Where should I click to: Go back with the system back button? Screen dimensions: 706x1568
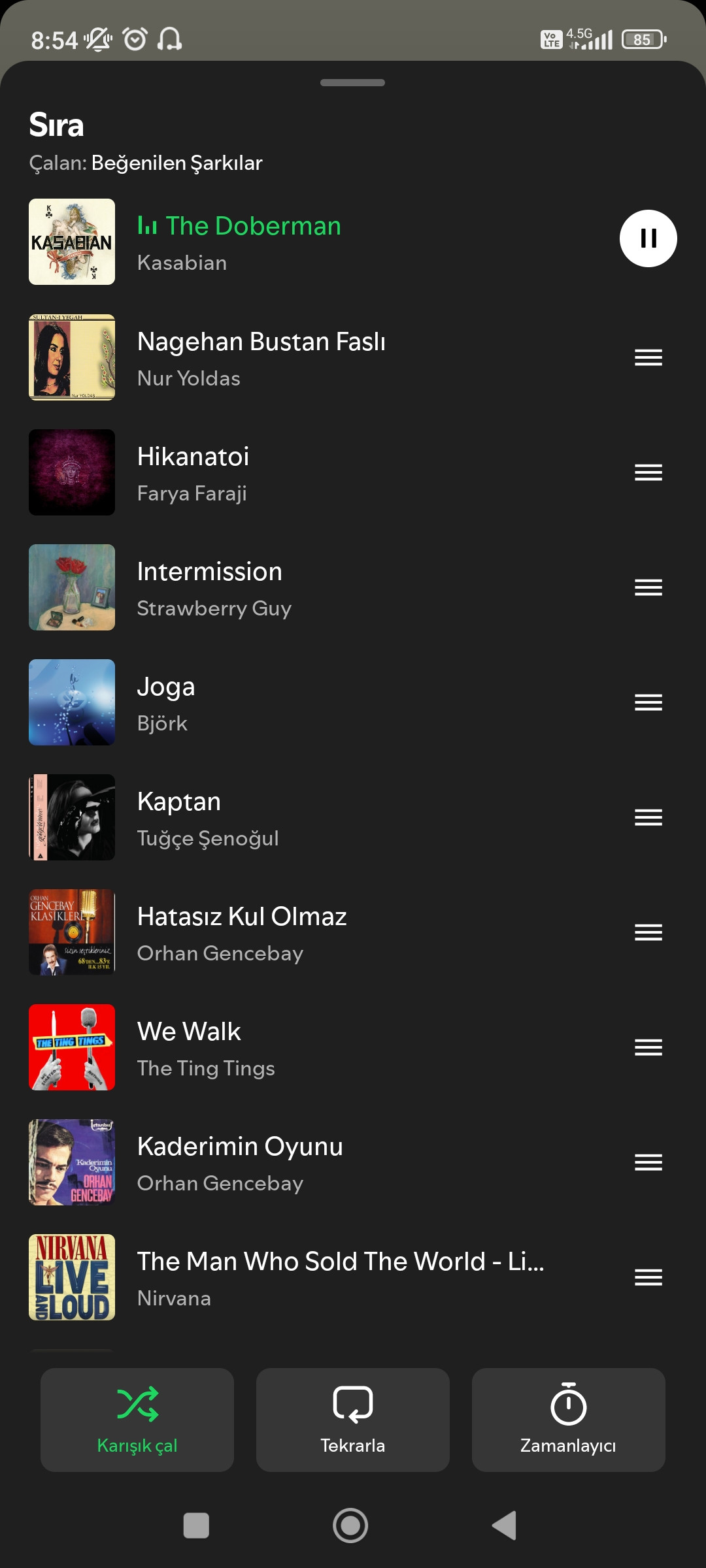click(505, 1526)
